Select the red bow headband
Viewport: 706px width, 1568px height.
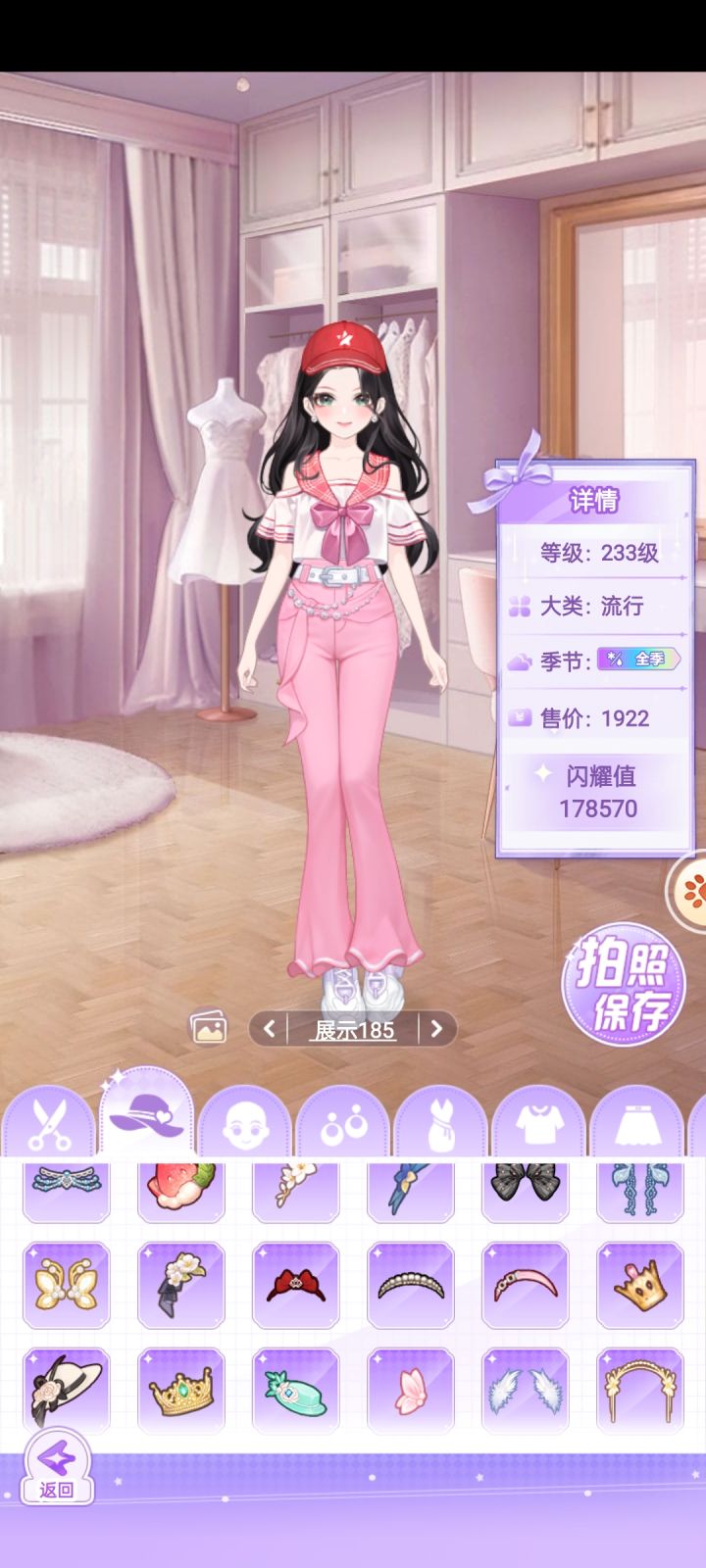[296, 1285]
